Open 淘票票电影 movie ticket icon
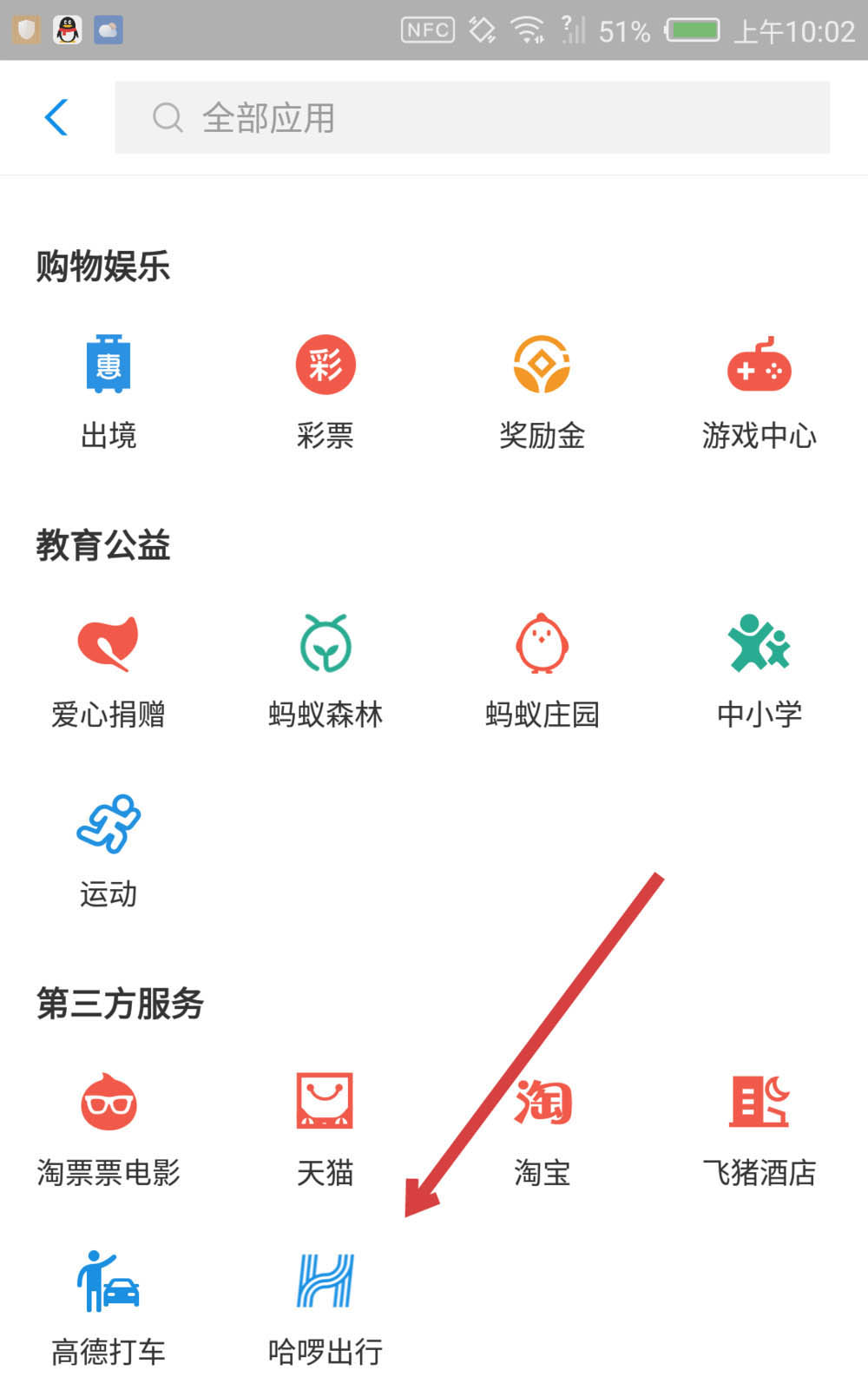Viewport: 868px width, 1377px height. tap(108, 1101)
